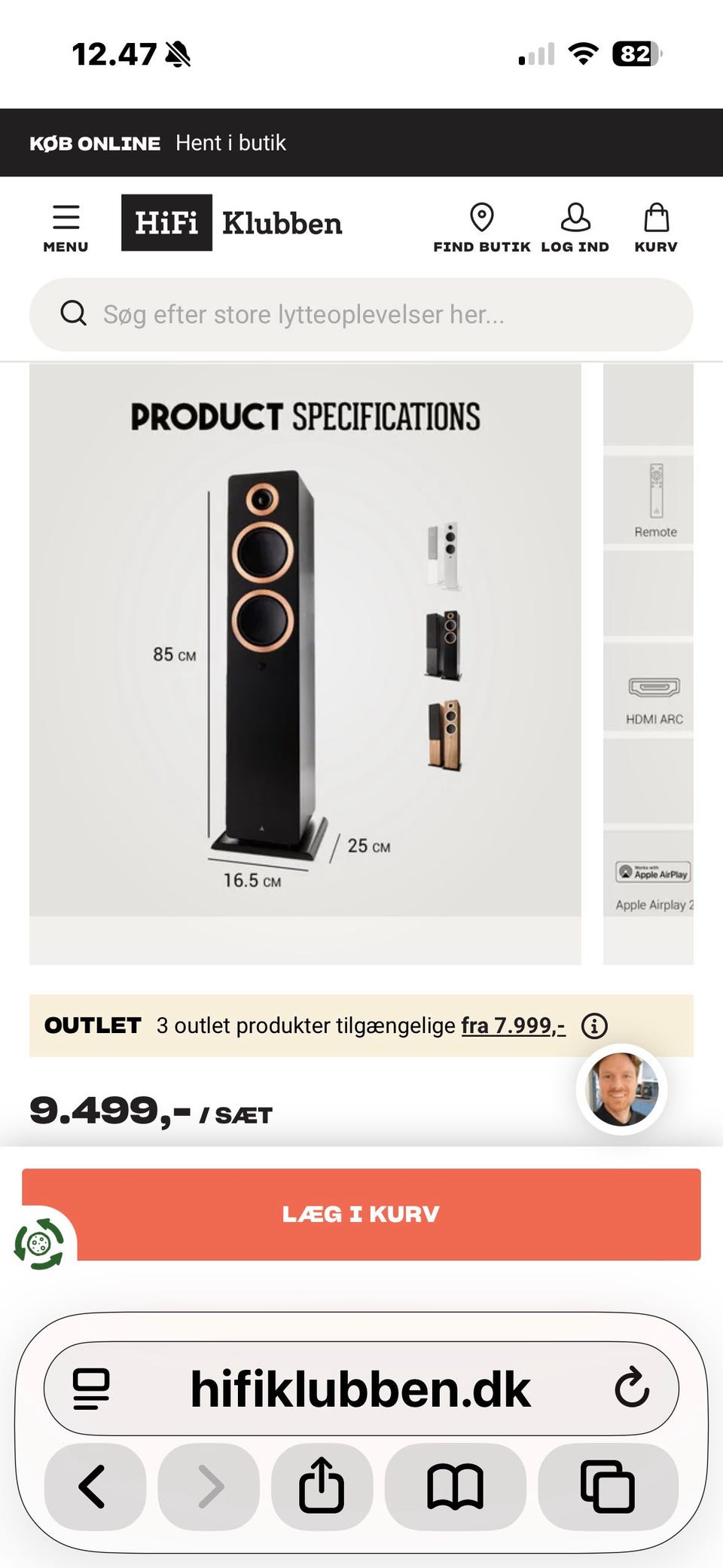Open Find Butik store locator
Viewport: 723px width, 1568px height.
coord(482,227)
